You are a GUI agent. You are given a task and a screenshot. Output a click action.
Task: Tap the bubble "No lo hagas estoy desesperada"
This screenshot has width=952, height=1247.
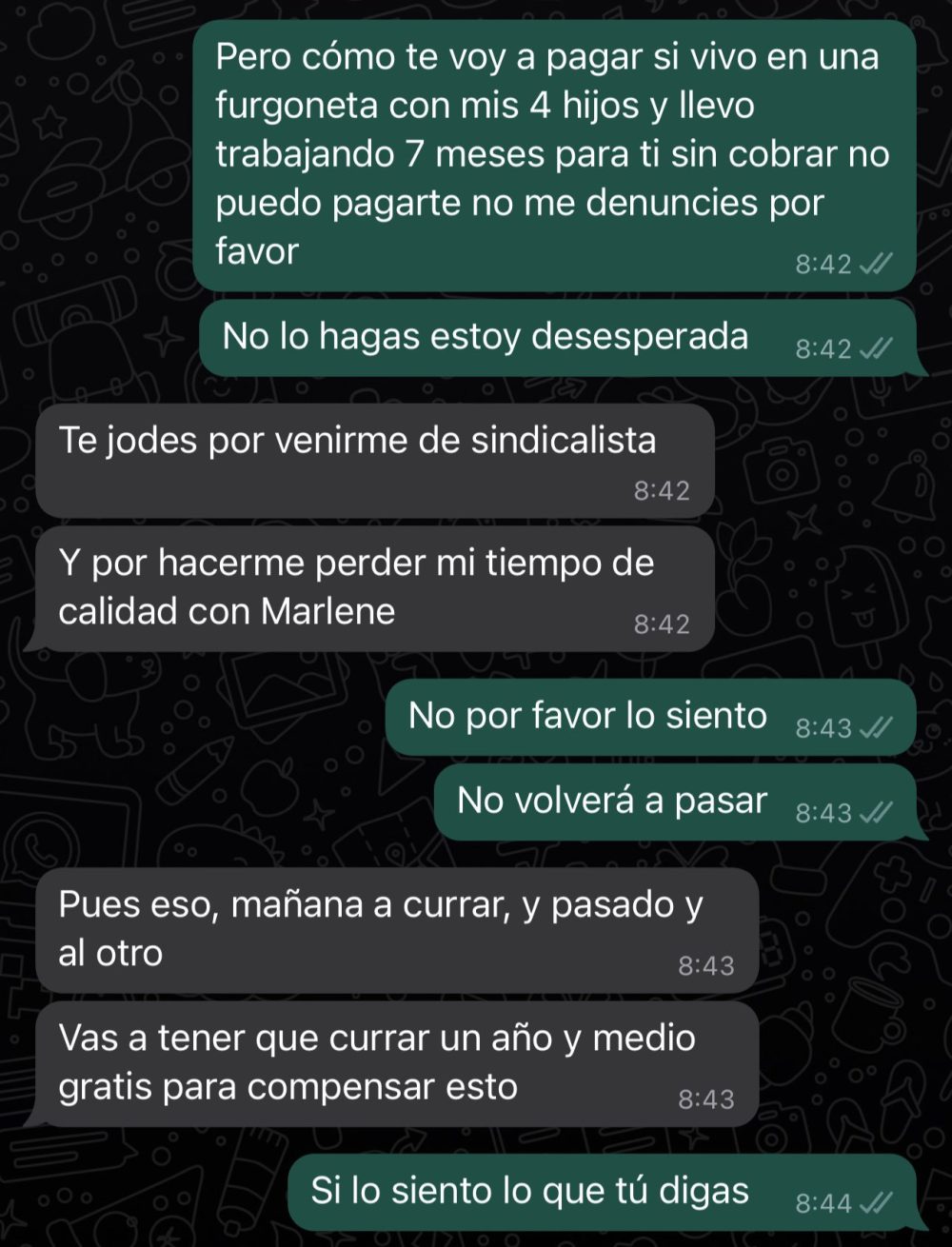(486, 335)
